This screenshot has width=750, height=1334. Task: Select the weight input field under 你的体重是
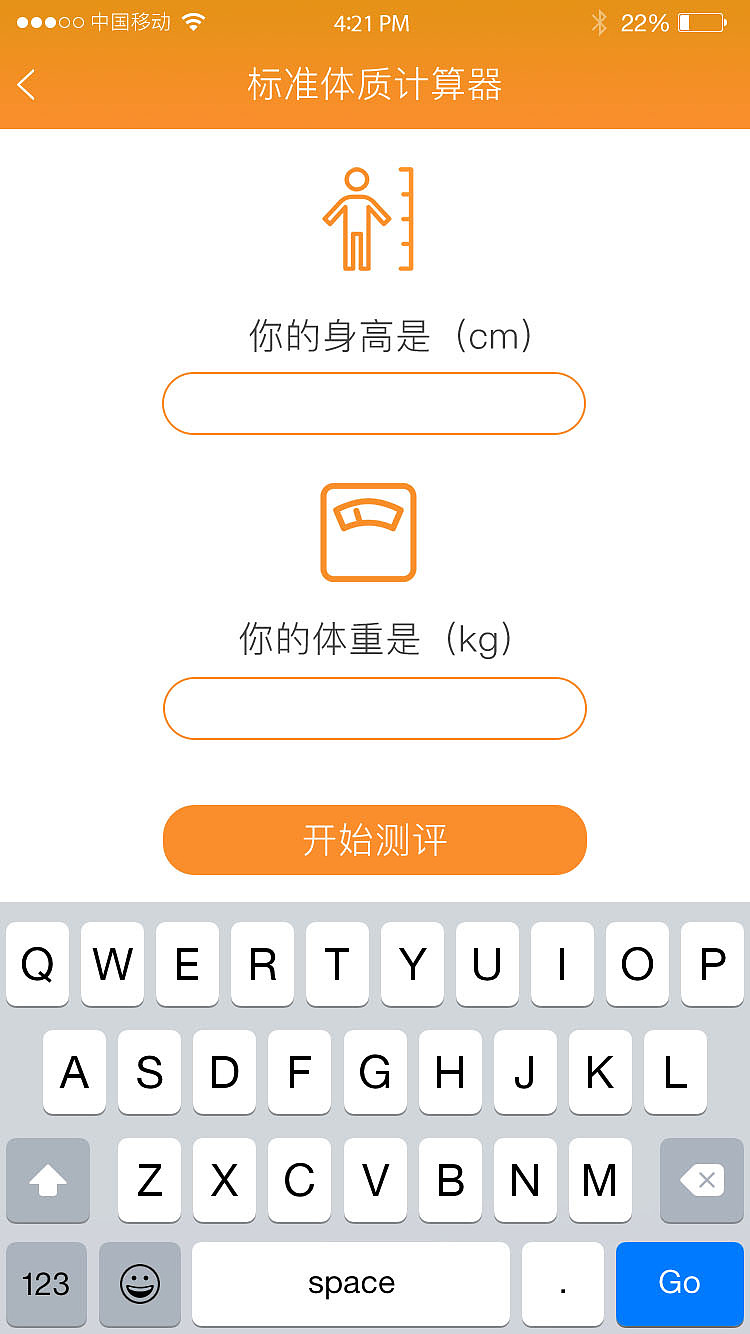tap(374, 708)
